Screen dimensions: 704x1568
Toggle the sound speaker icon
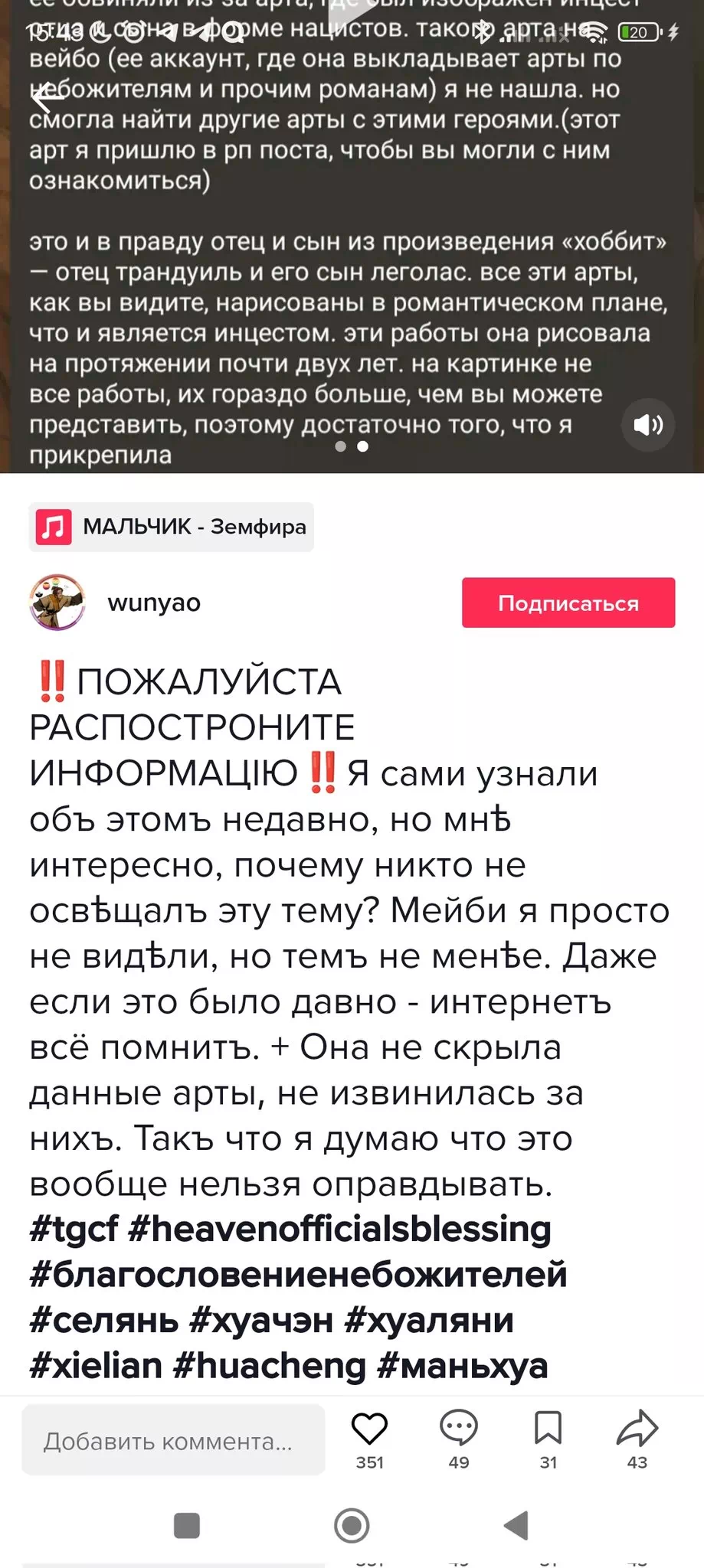pyautogui.click(x=648, y=424)
